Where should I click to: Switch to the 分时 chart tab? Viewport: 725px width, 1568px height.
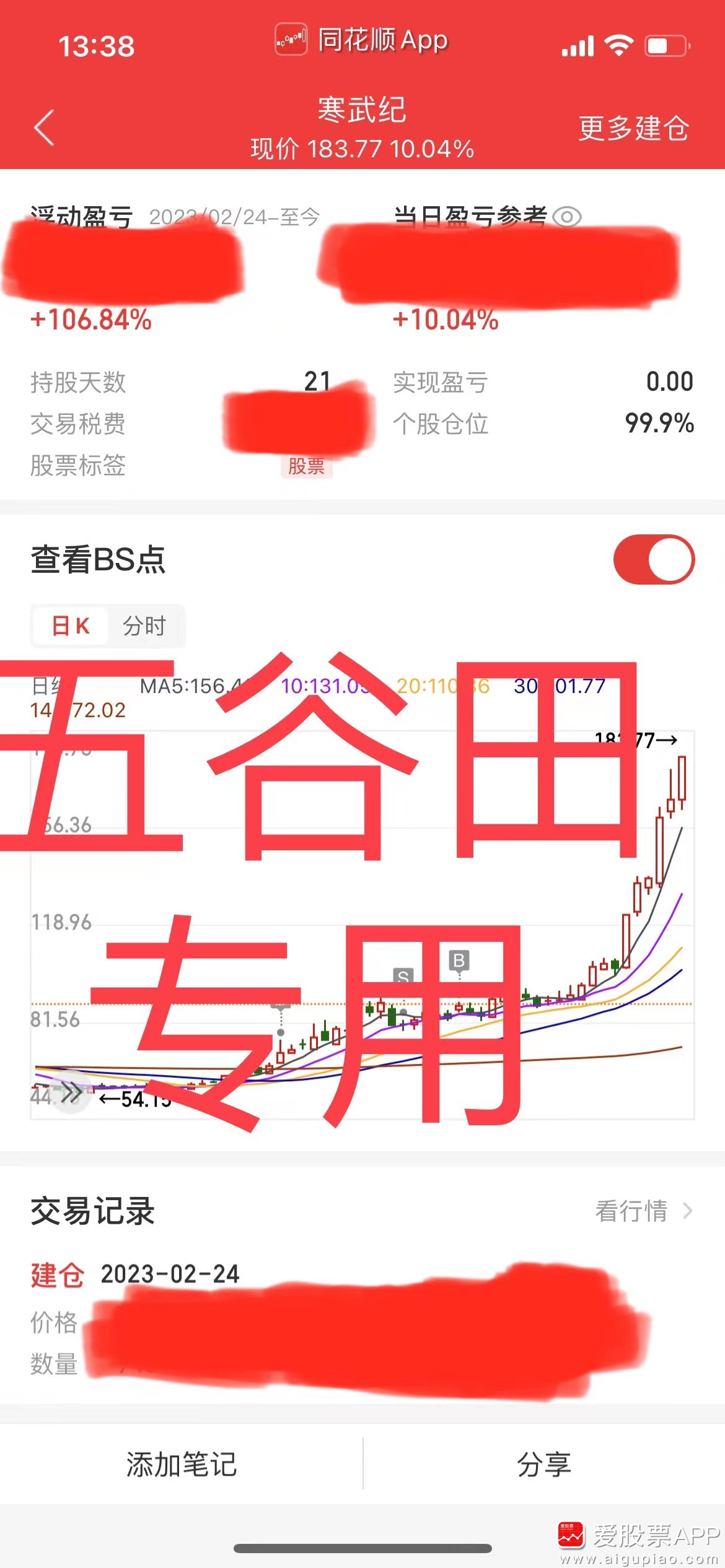[x=144, y=626]
